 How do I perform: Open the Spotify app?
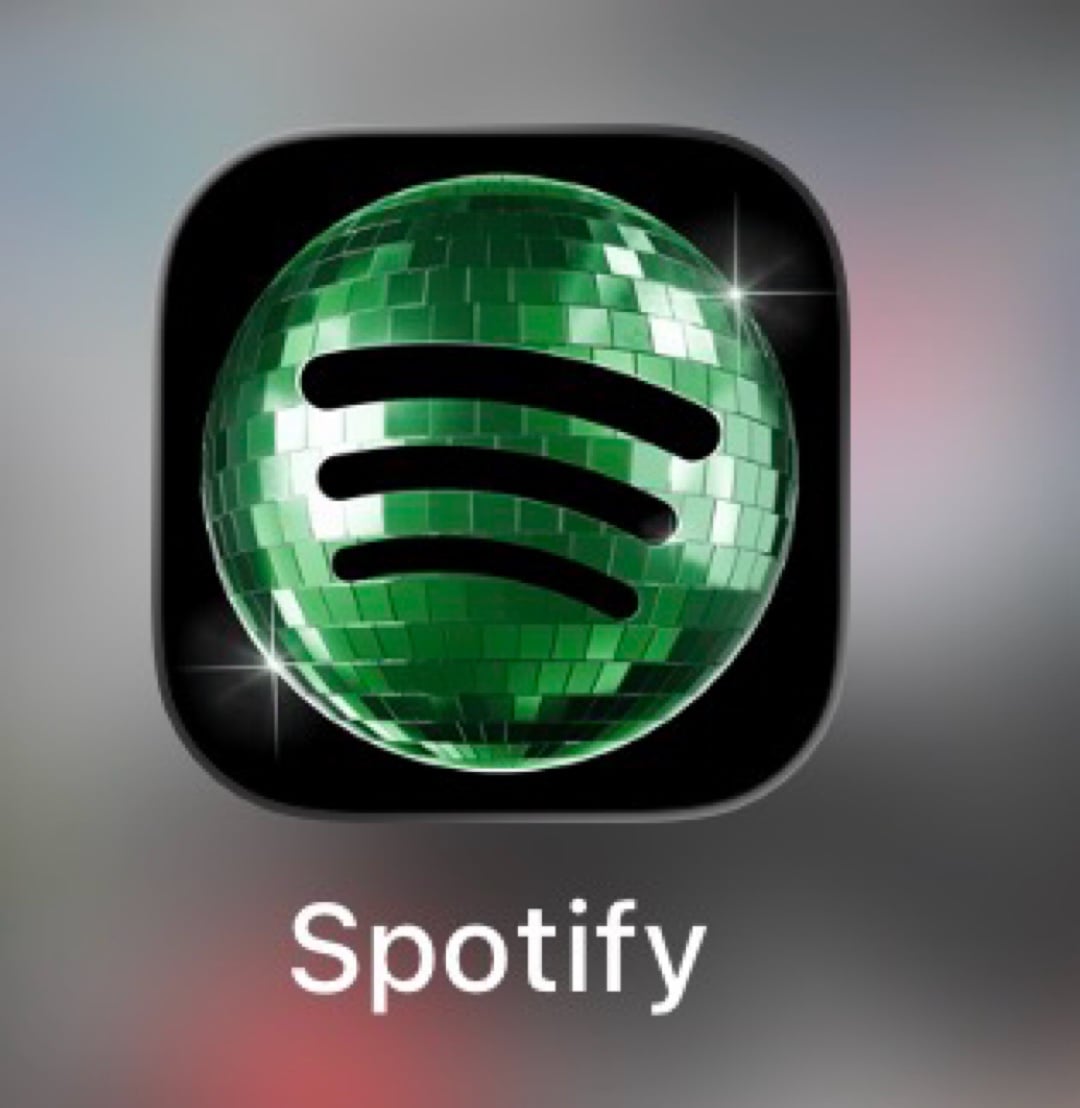coord(500,473)
